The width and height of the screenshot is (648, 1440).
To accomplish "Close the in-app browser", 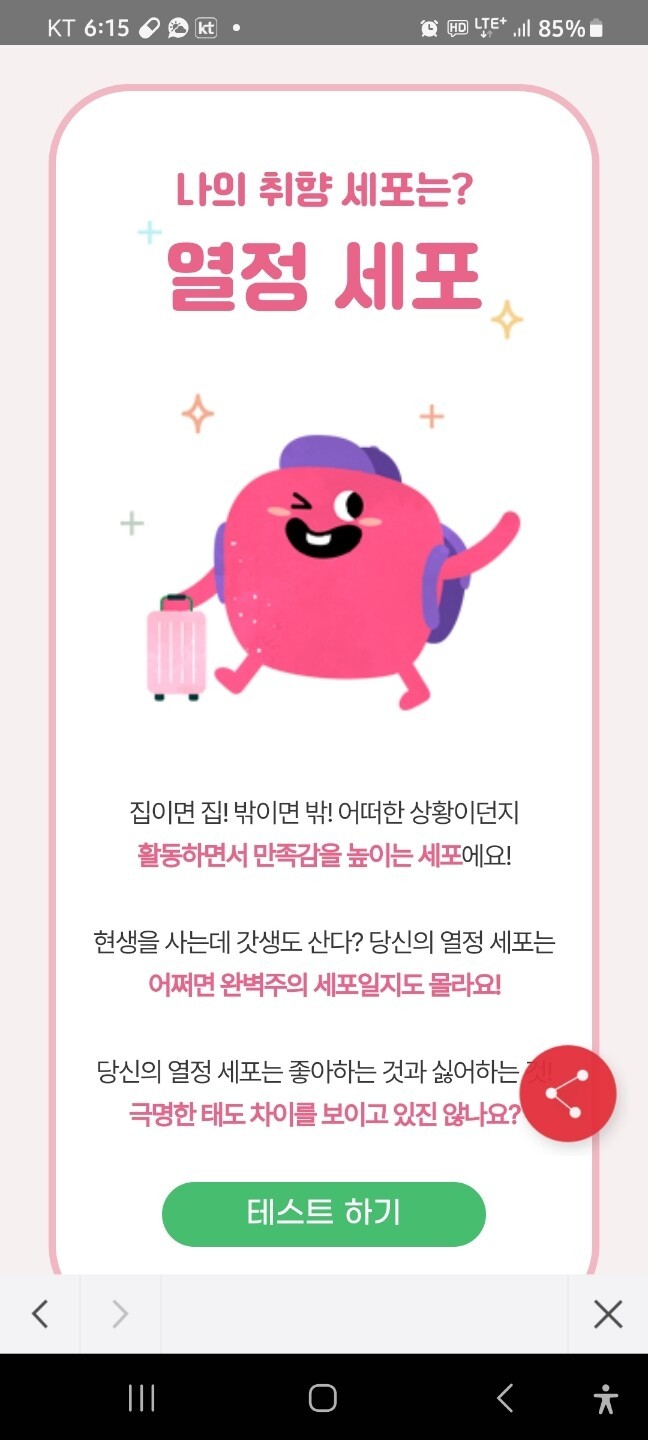I will 607,1313.
